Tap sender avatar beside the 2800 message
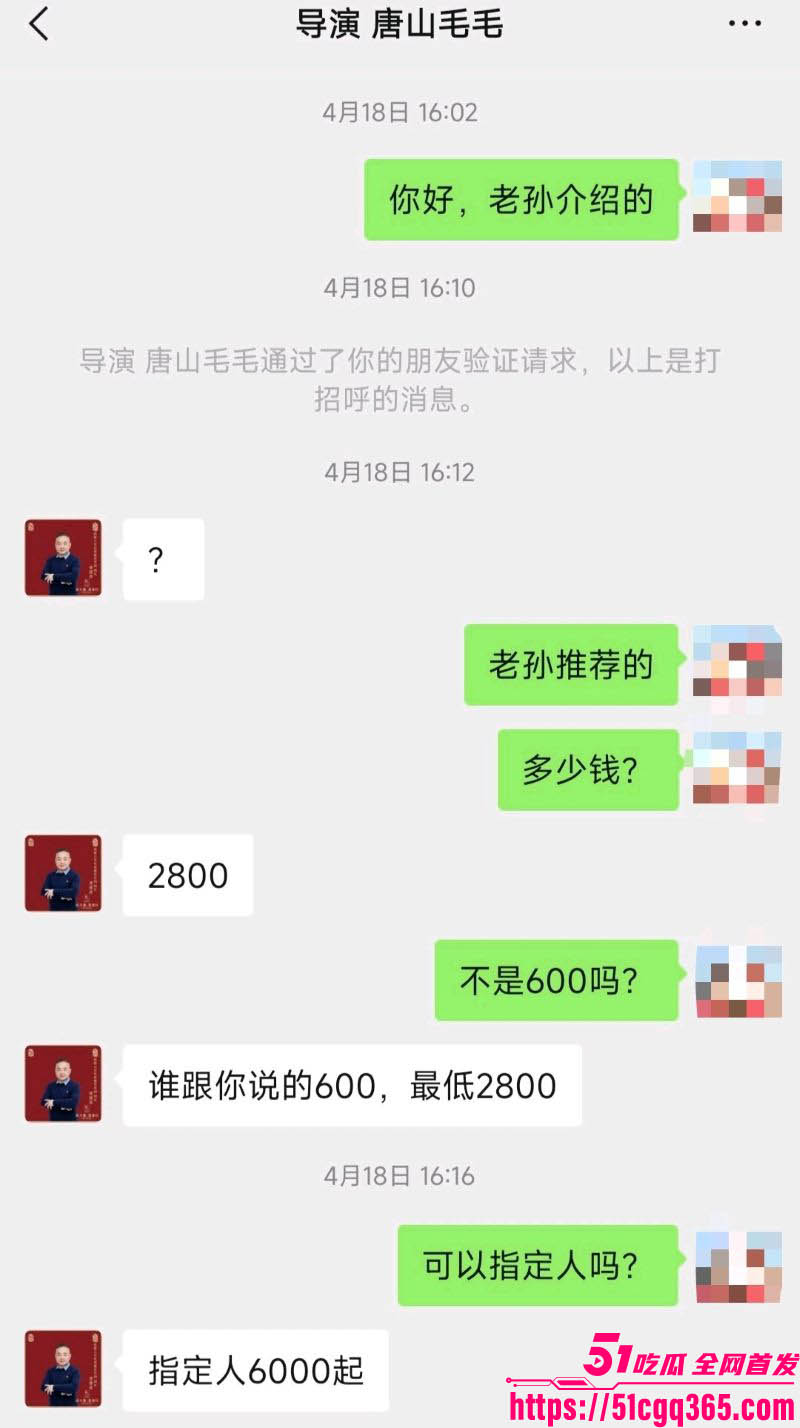The image size is (800, 1428). pyautogui.click(x=62, y=874)
